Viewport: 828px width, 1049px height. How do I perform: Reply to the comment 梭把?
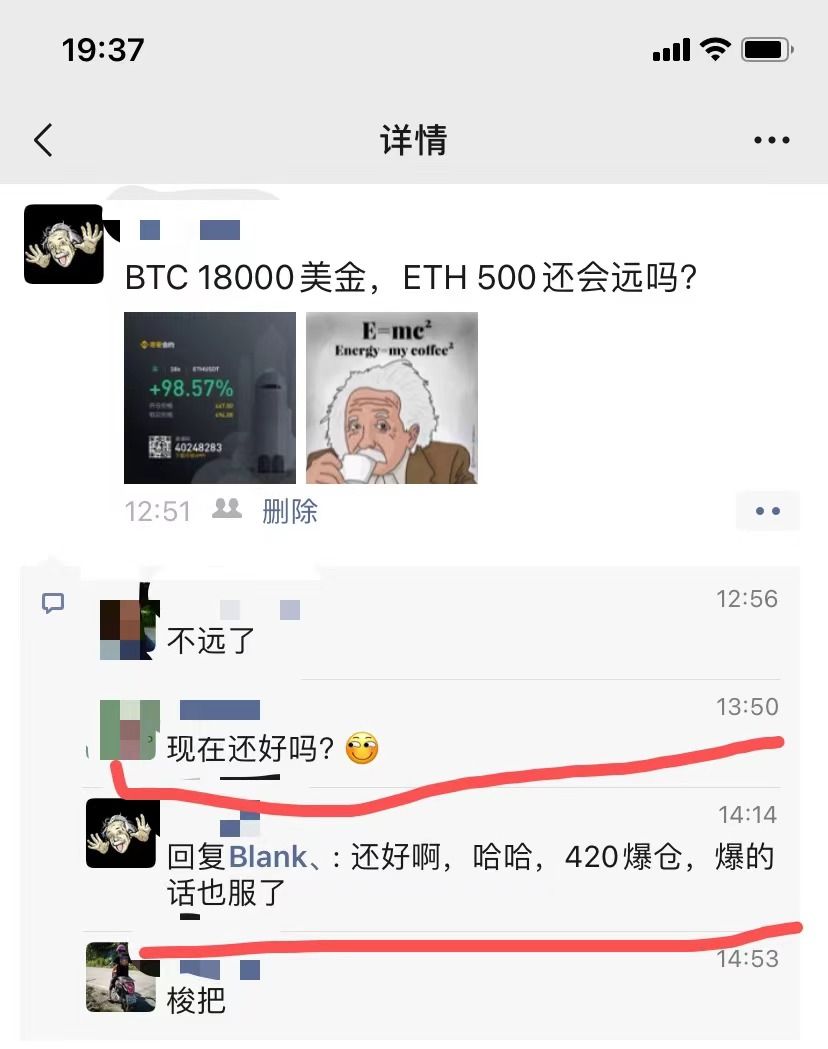pos(196,999)
